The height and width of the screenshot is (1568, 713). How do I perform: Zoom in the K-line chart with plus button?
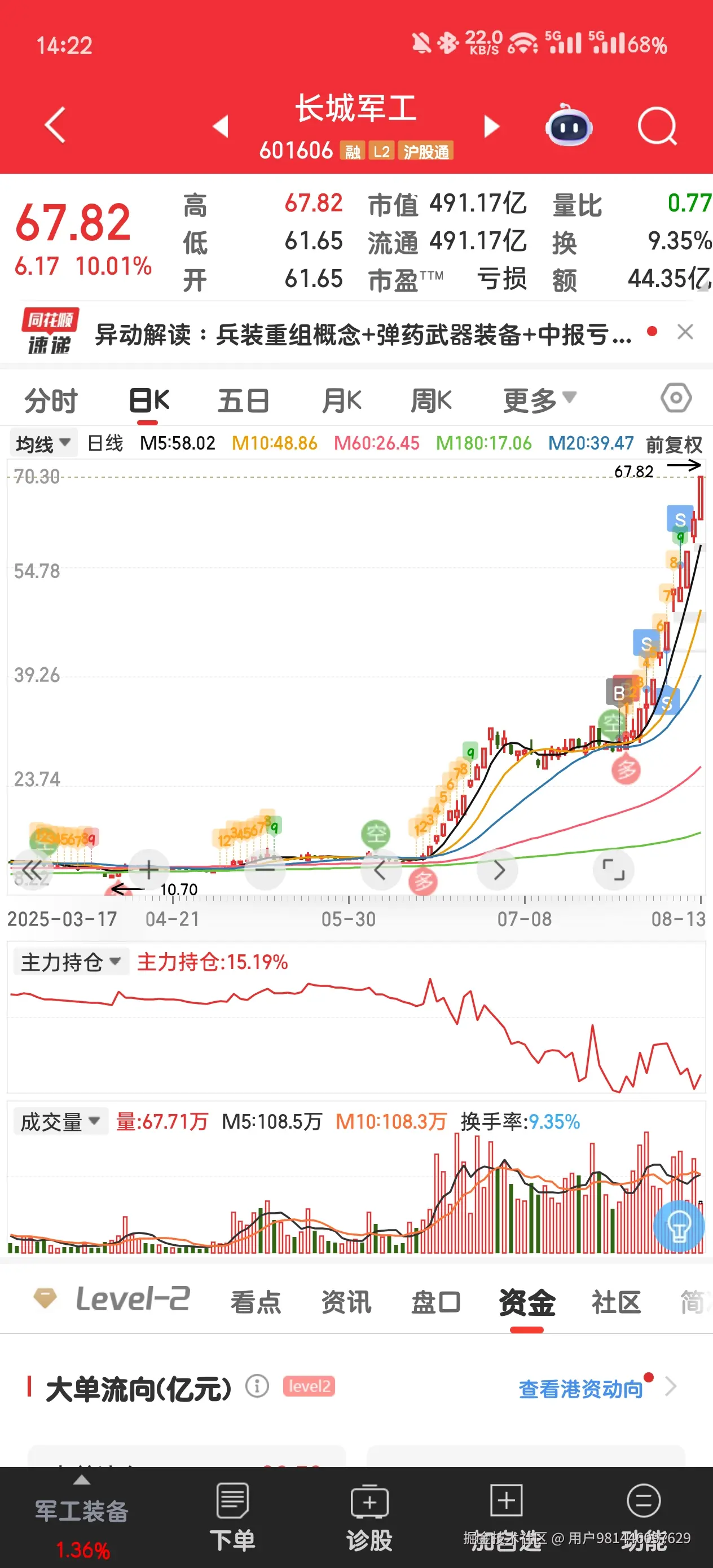pos(148,870)
